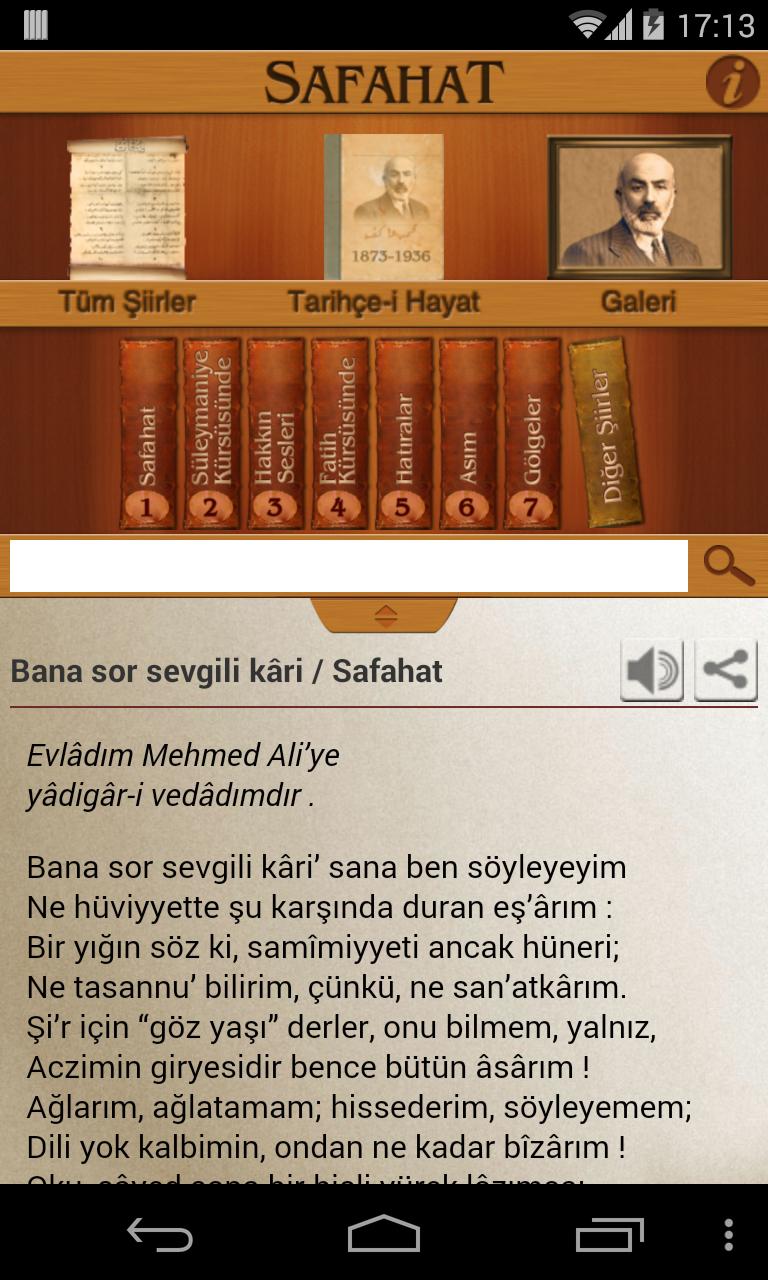
Task: Select book 5 Hatıralar
Action: (403, 433)
